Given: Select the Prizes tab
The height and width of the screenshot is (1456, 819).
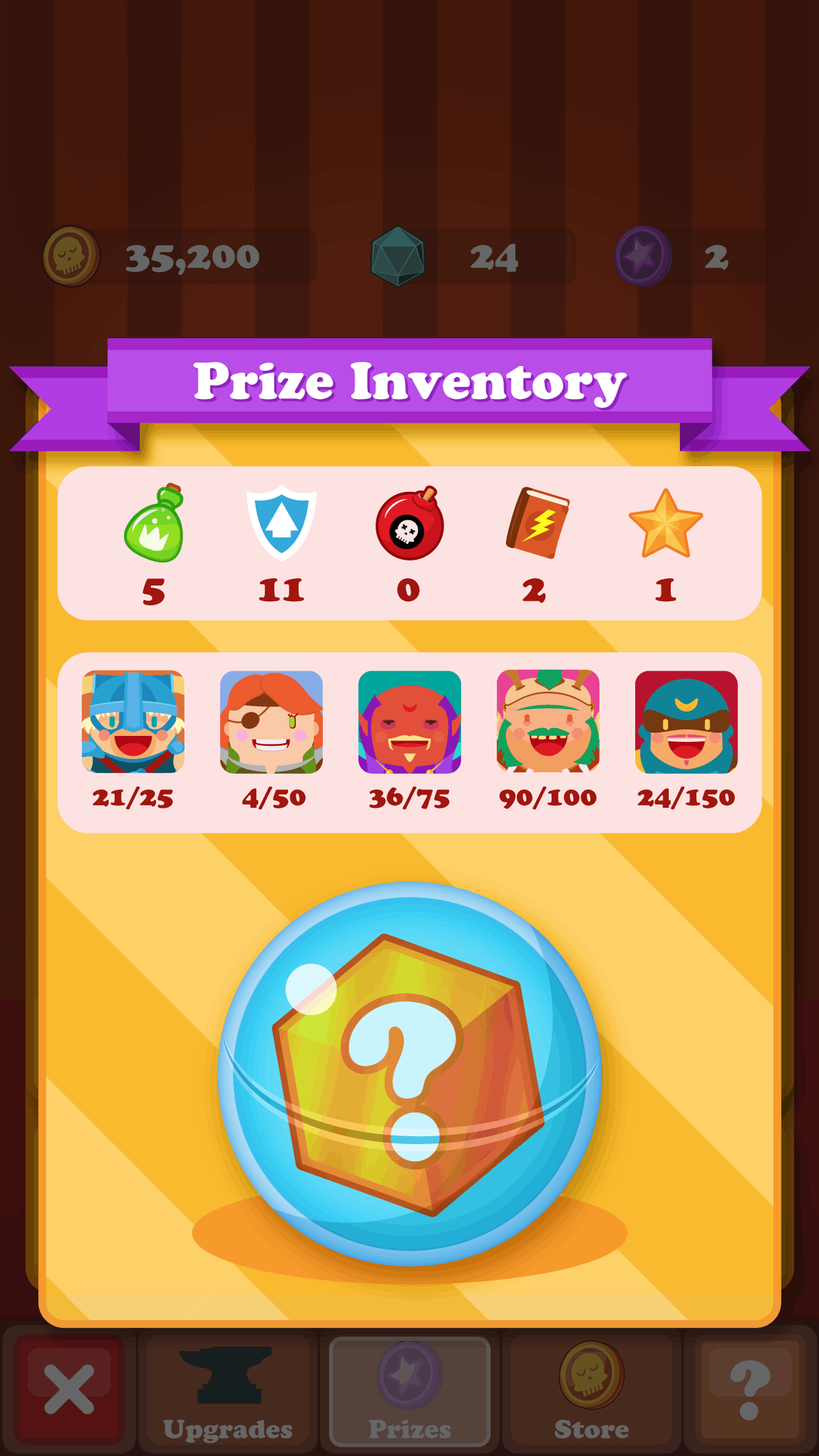Looking at the screenshot, I should point(409,1391).
